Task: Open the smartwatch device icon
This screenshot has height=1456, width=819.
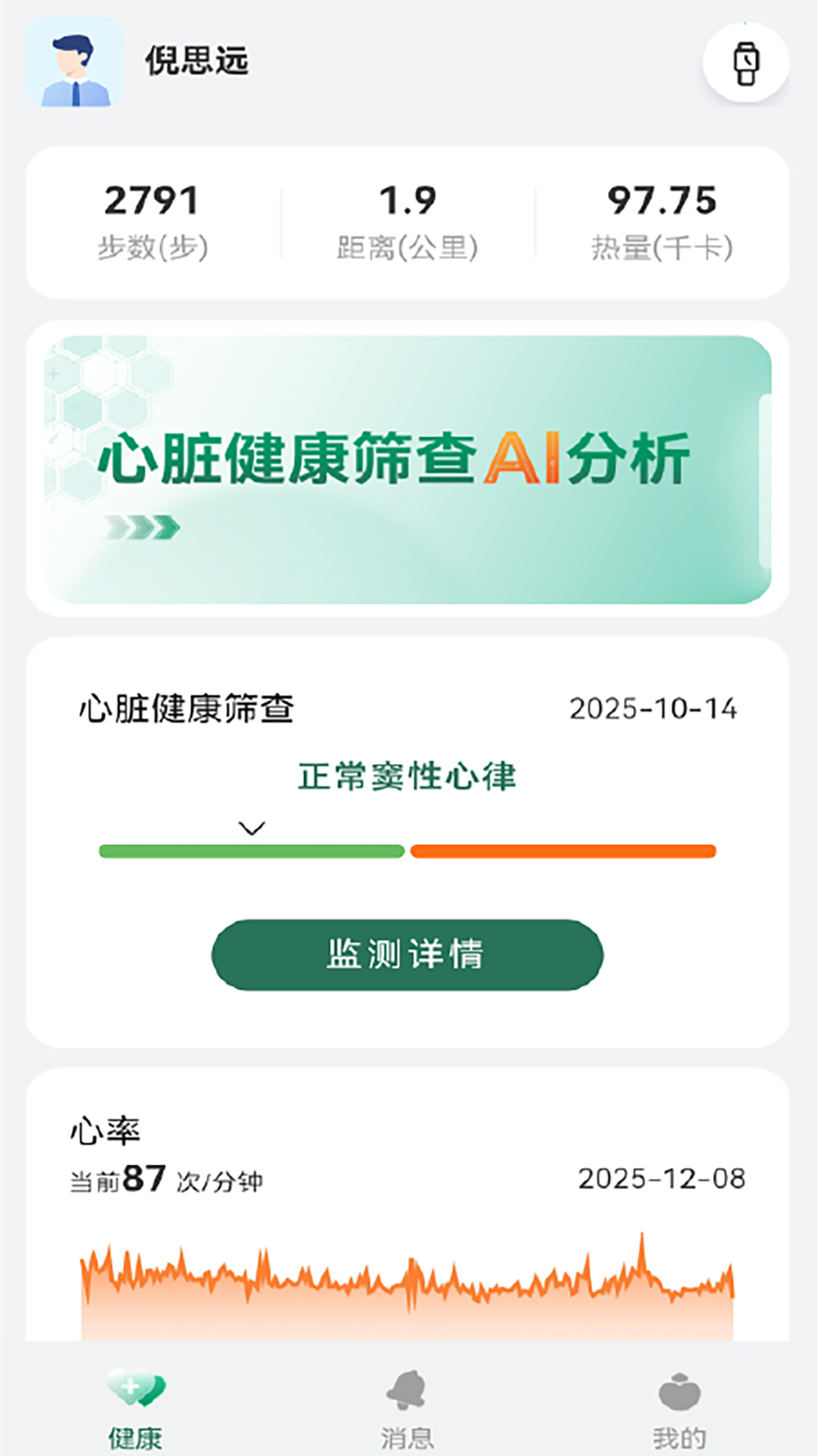Action: click(745, 64)
